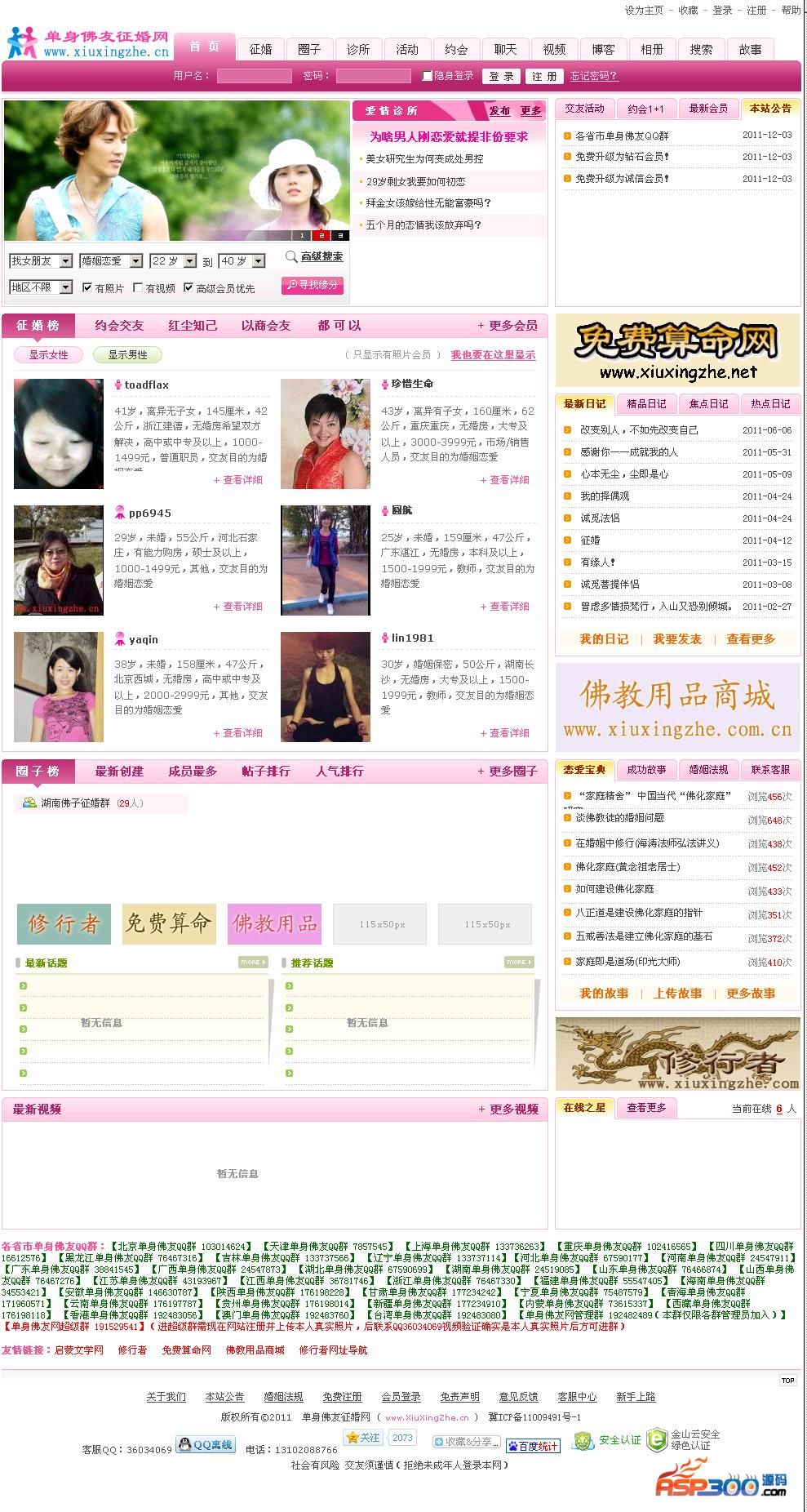Open profile photo of lin1981
The width and height of the screenshot is (807, 1512).
coord(325,687)
